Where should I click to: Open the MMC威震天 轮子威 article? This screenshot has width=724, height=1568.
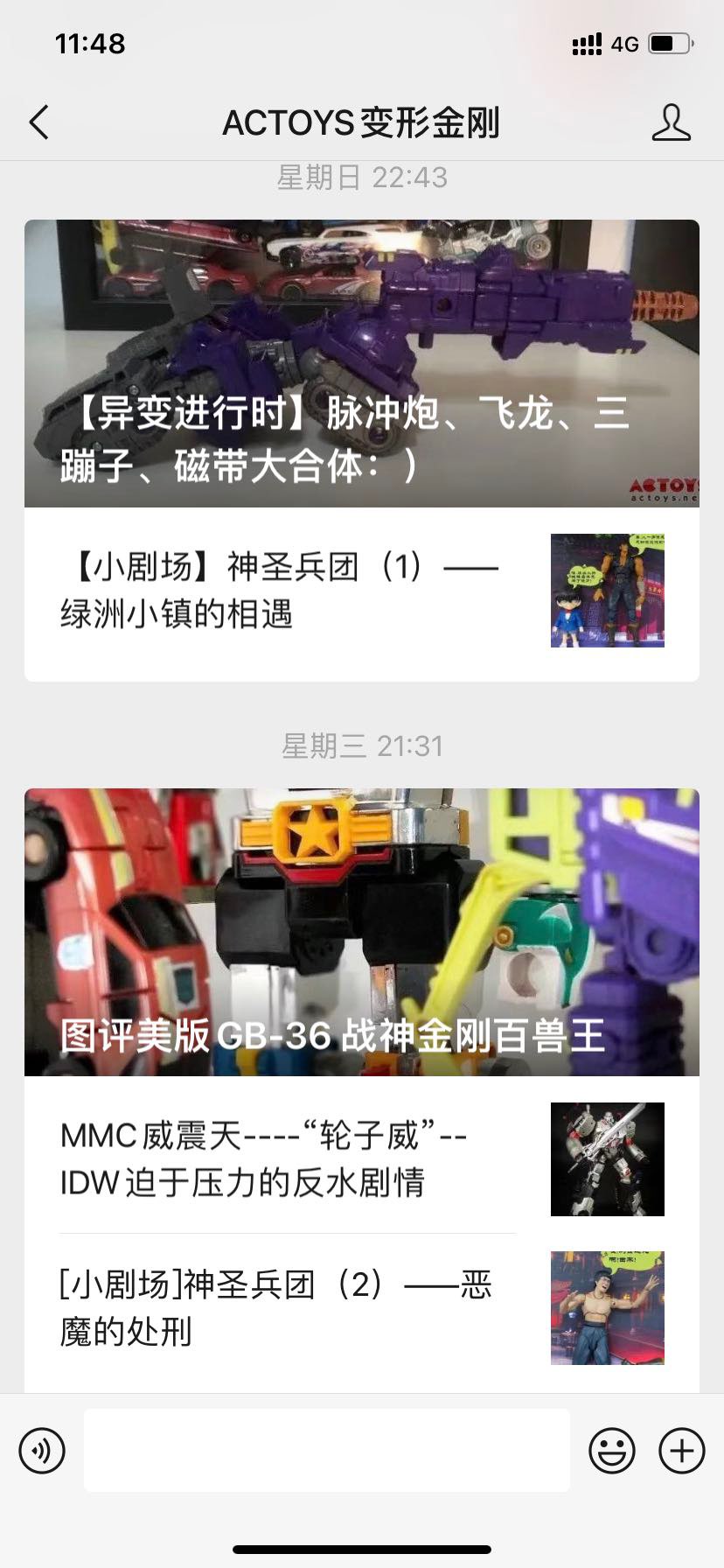289,1159
